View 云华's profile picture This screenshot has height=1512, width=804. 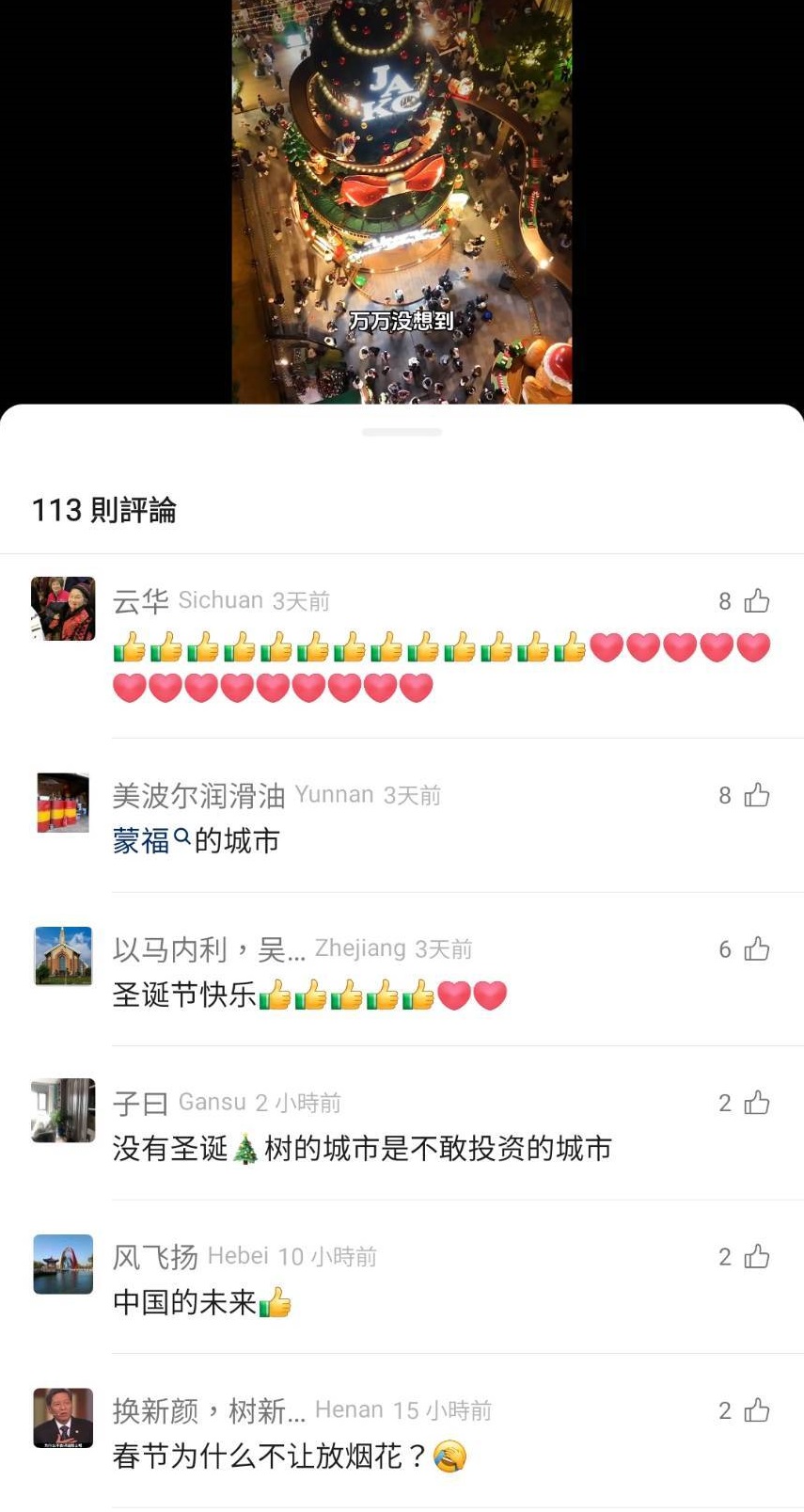coord(63,609)
